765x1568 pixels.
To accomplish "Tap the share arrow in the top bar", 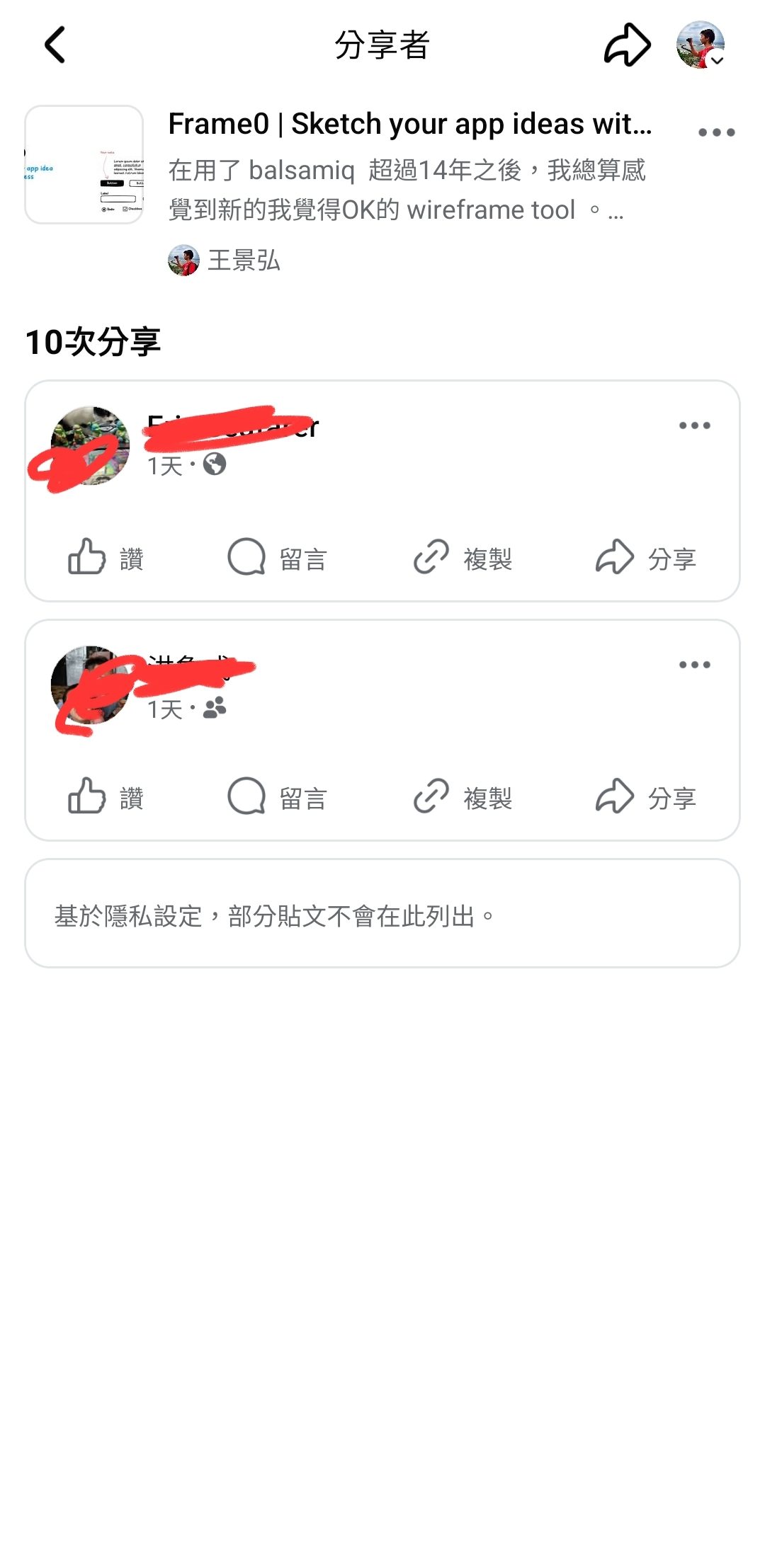I will (x=627, y=45).
